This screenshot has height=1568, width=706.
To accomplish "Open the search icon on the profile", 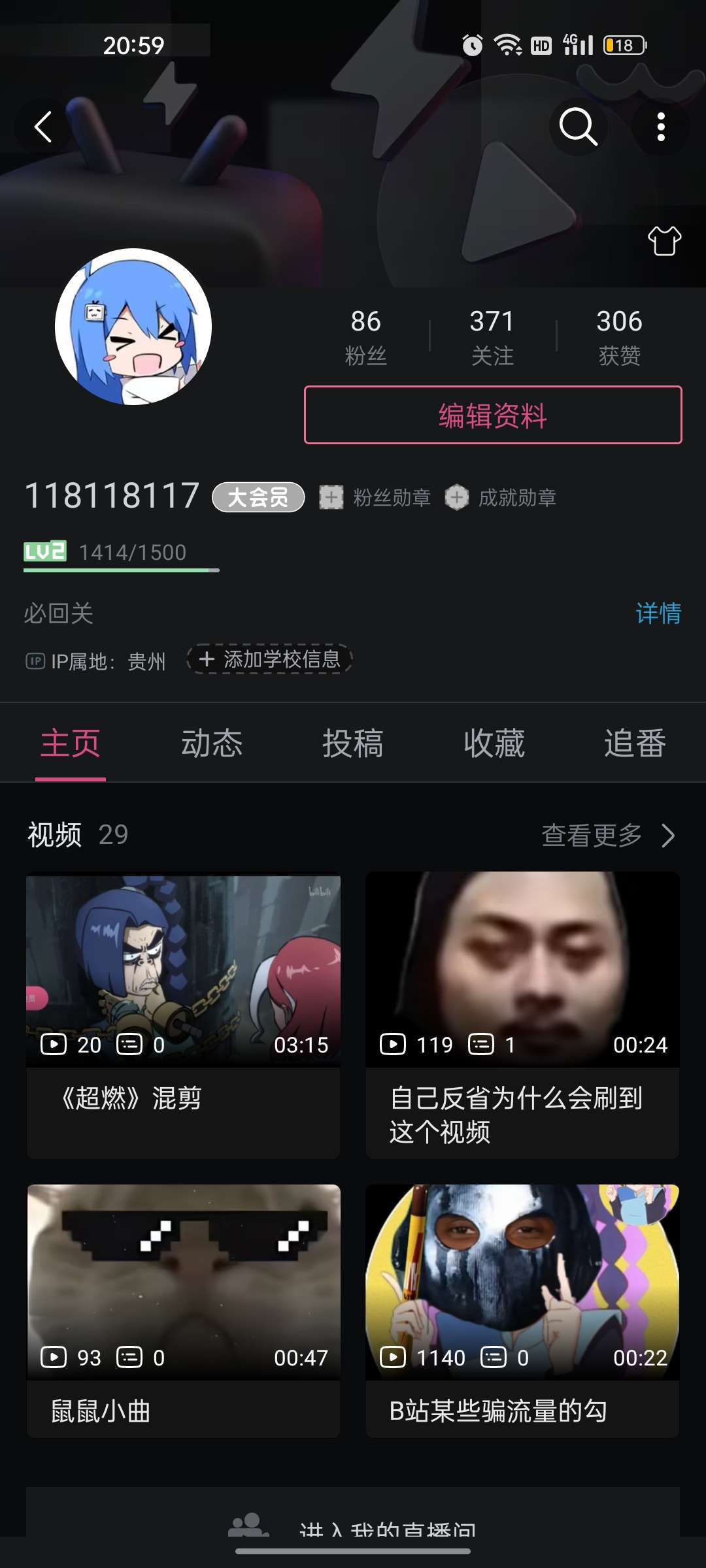I will tap(578, 127).
